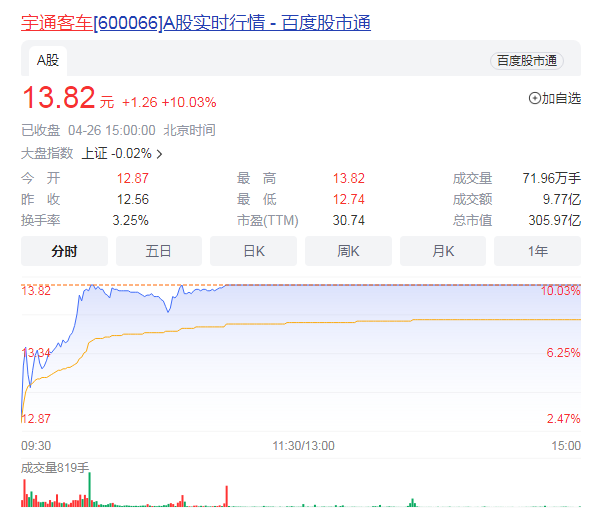
Task: Switch to the 分时 chart tab
Action: 64,251
